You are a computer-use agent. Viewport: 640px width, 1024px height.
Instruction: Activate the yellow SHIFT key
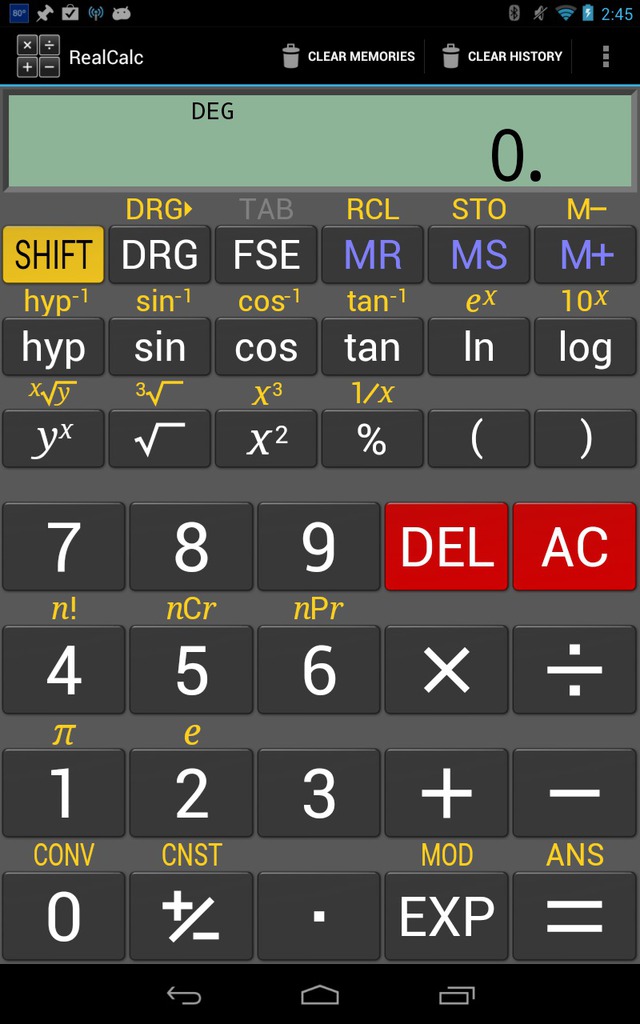(54, 255)
